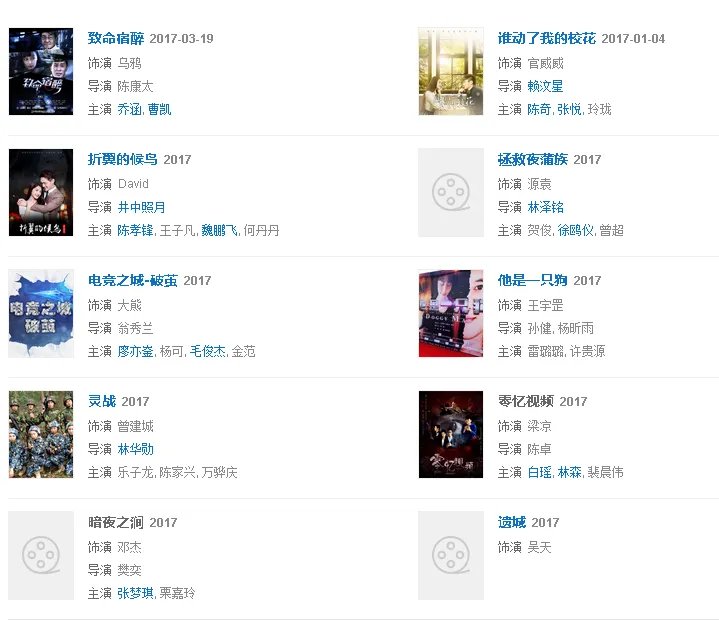719x621 pixels.
Task: Open the movie title 致命宿醉
Action: pyautogui.click(x=116, y=39)
